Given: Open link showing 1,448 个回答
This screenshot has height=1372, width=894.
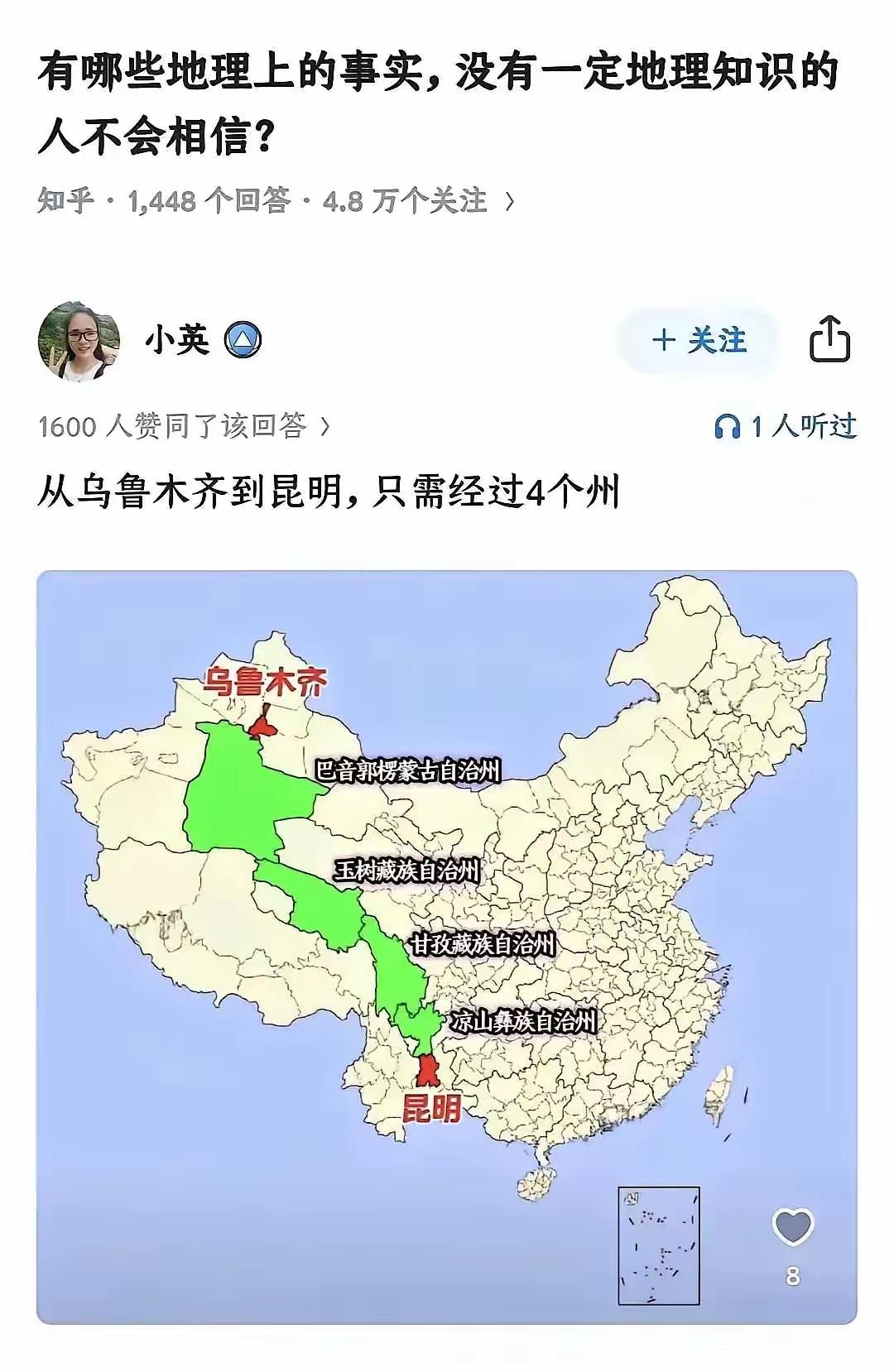Looking at the screenshot, I should click(x=207, y=201).
